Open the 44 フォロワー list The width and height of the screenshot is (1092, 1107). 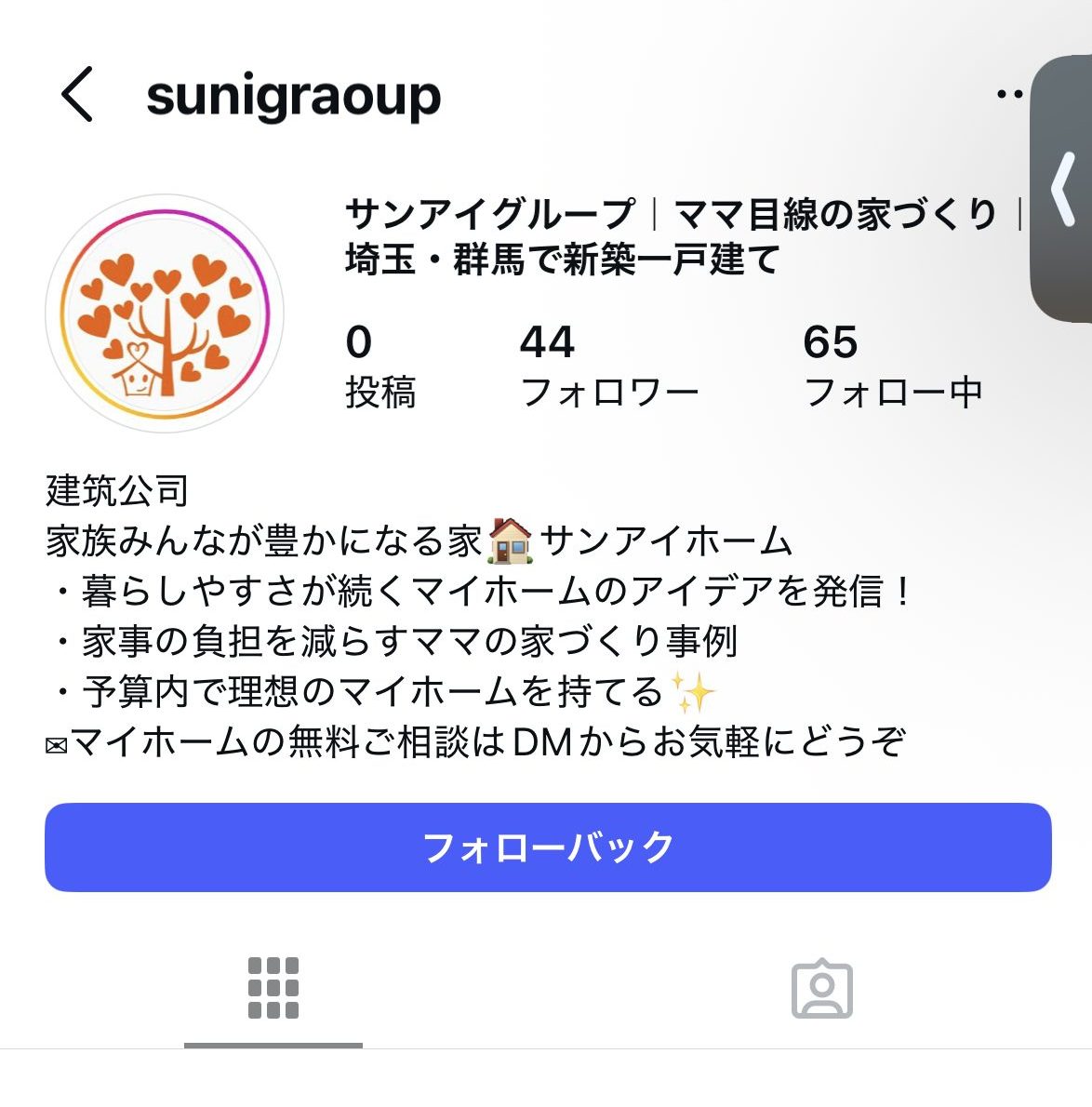click(x=609, y=366)
